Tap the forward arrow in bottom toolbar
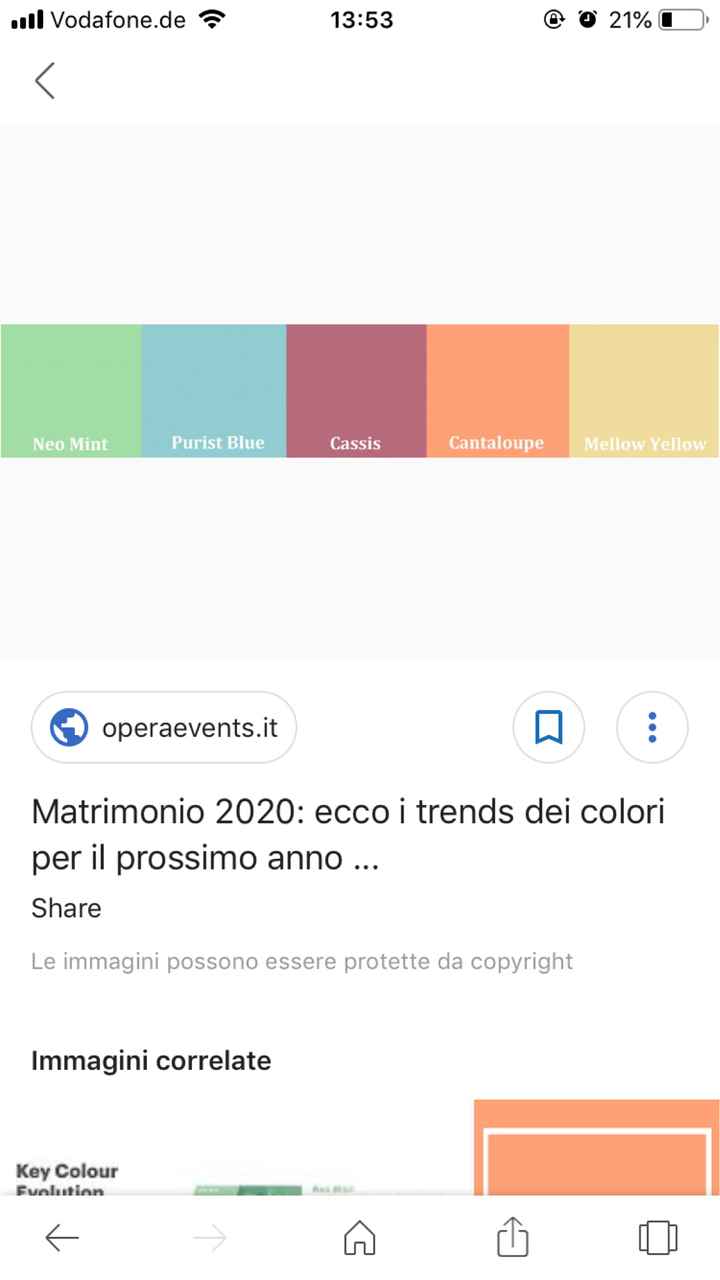This screenshot has height=1280, width=720. (210, 1237)
